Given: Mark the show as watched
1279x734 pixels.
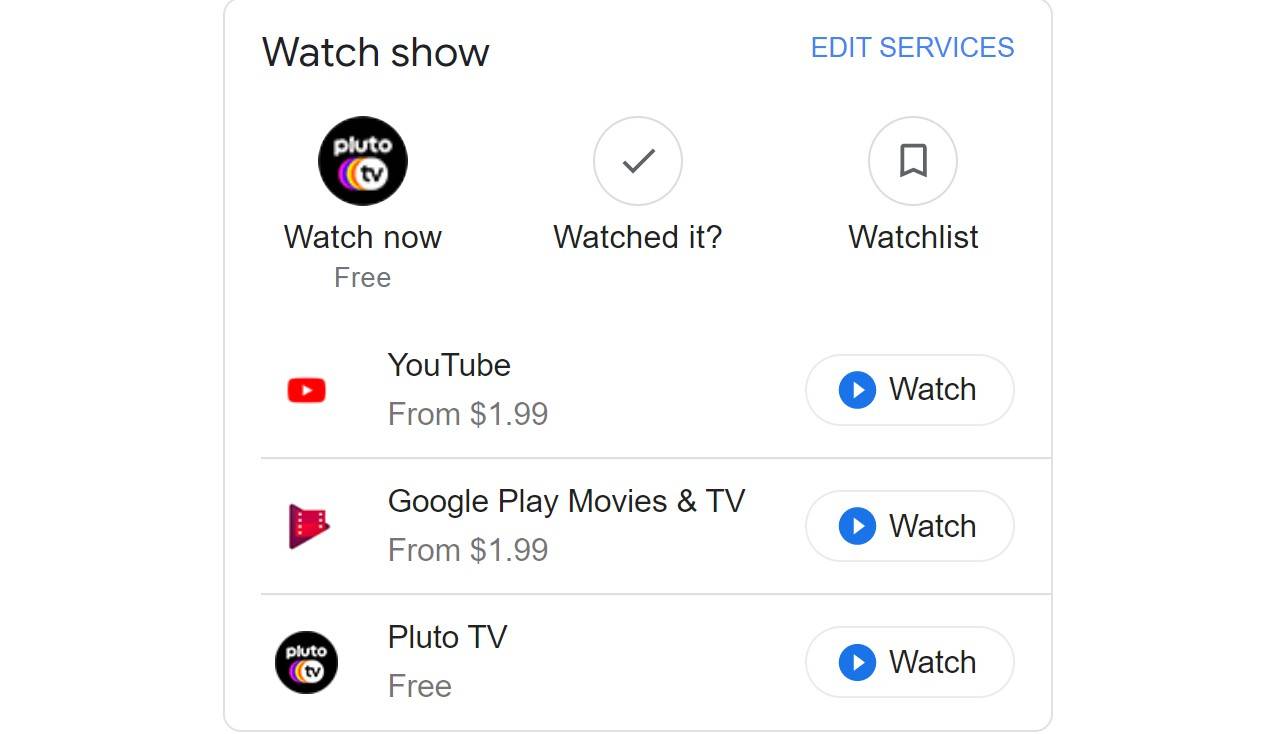Looking at the screenshot, I should click(638, 161).
